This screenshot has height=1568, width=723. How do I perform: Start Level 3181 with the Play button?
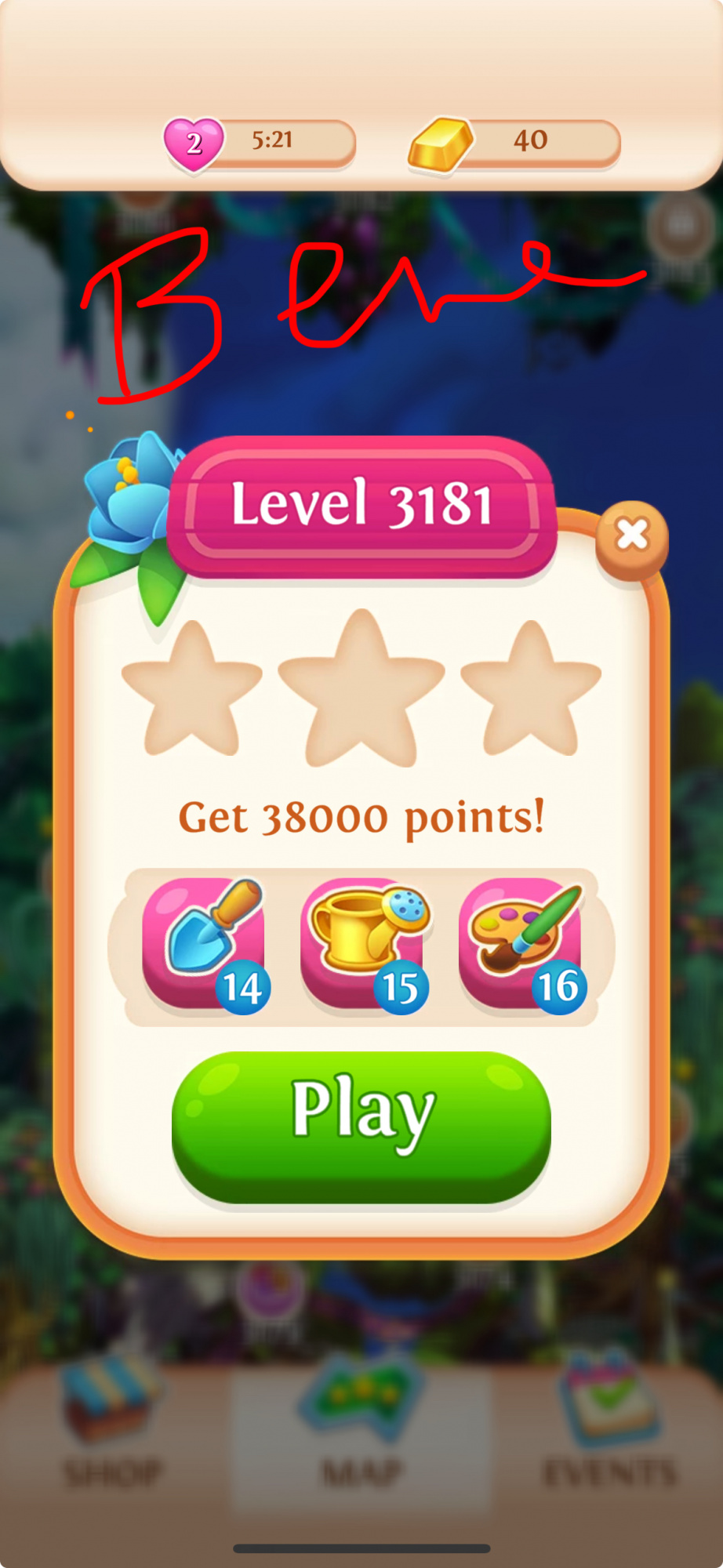[361, 1125]
